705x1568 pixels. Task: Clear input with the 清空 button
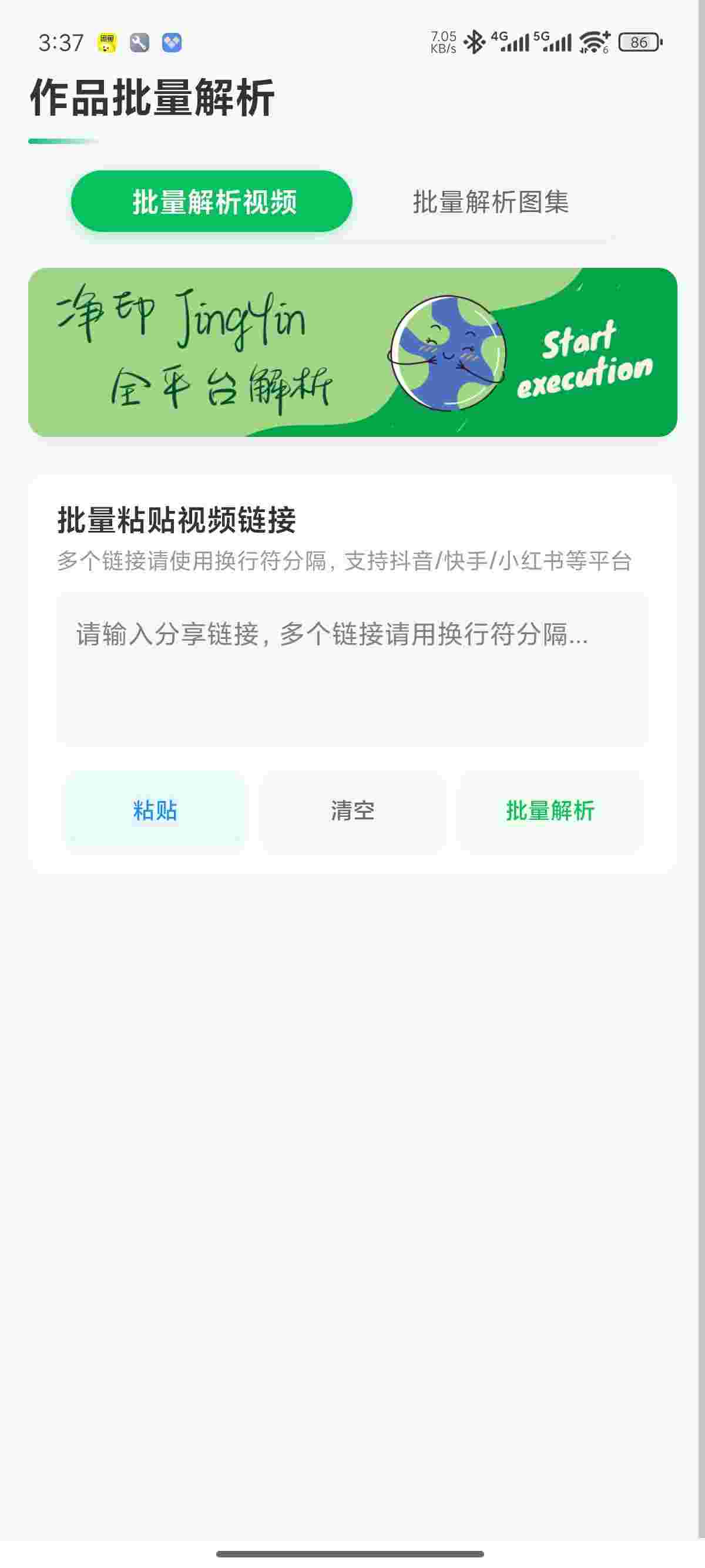pos(352,811)
